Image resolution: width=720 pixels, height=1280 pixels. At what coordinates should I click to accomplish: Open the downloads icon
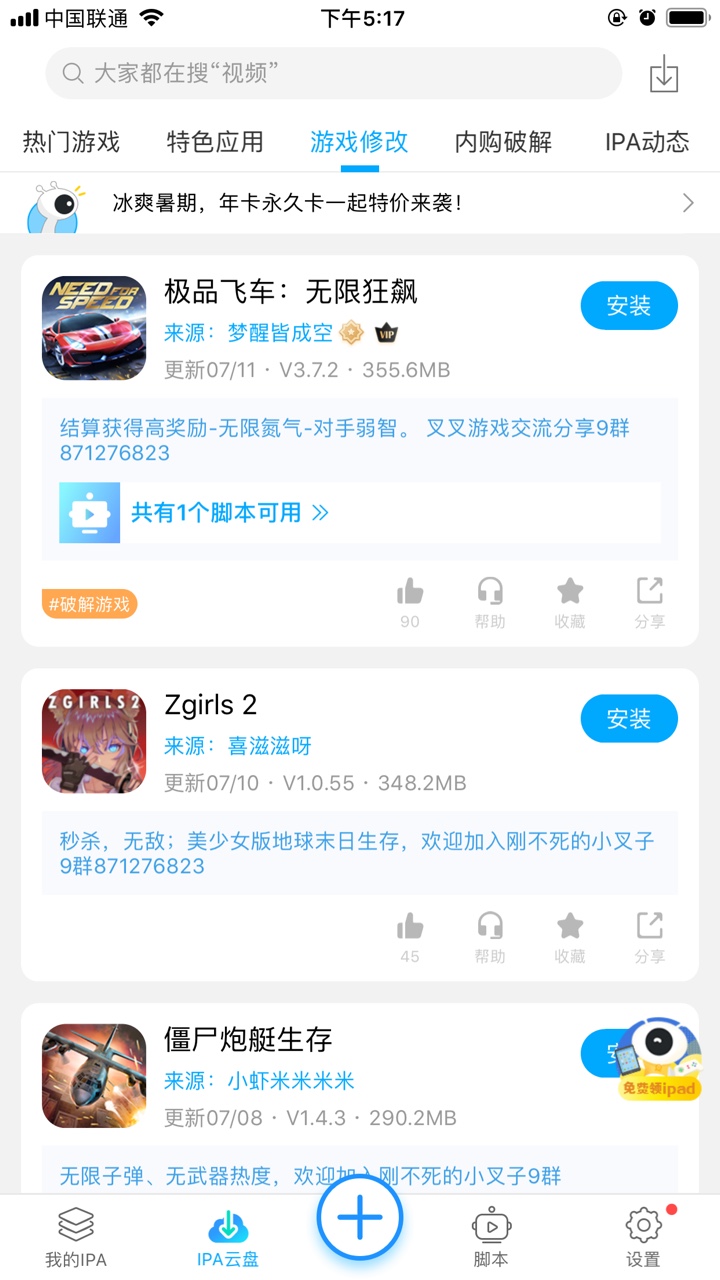(x=664, y=74)
